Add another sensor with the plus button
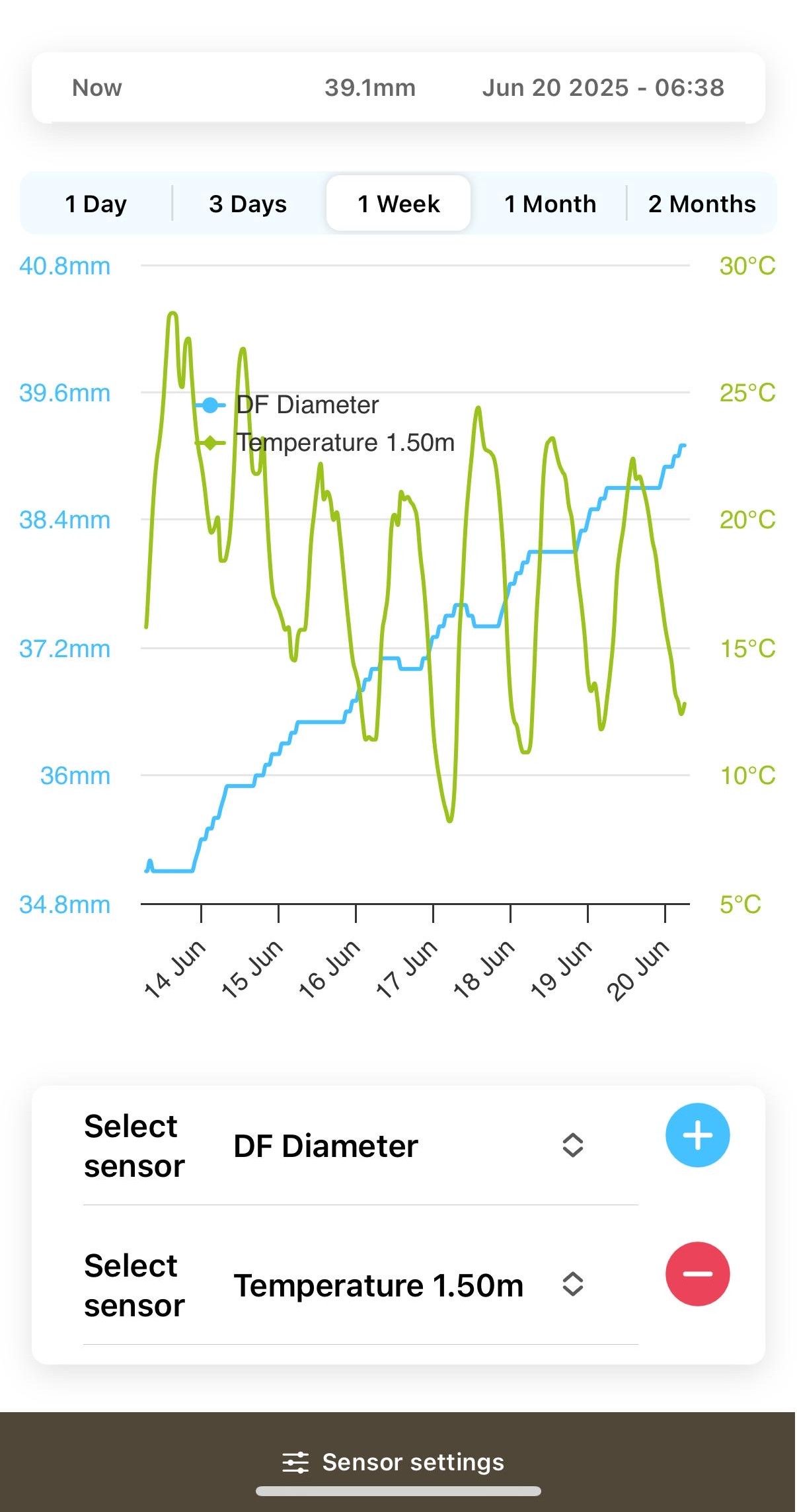Screen dimensions: 797x1512 [x=697, y=1135]
